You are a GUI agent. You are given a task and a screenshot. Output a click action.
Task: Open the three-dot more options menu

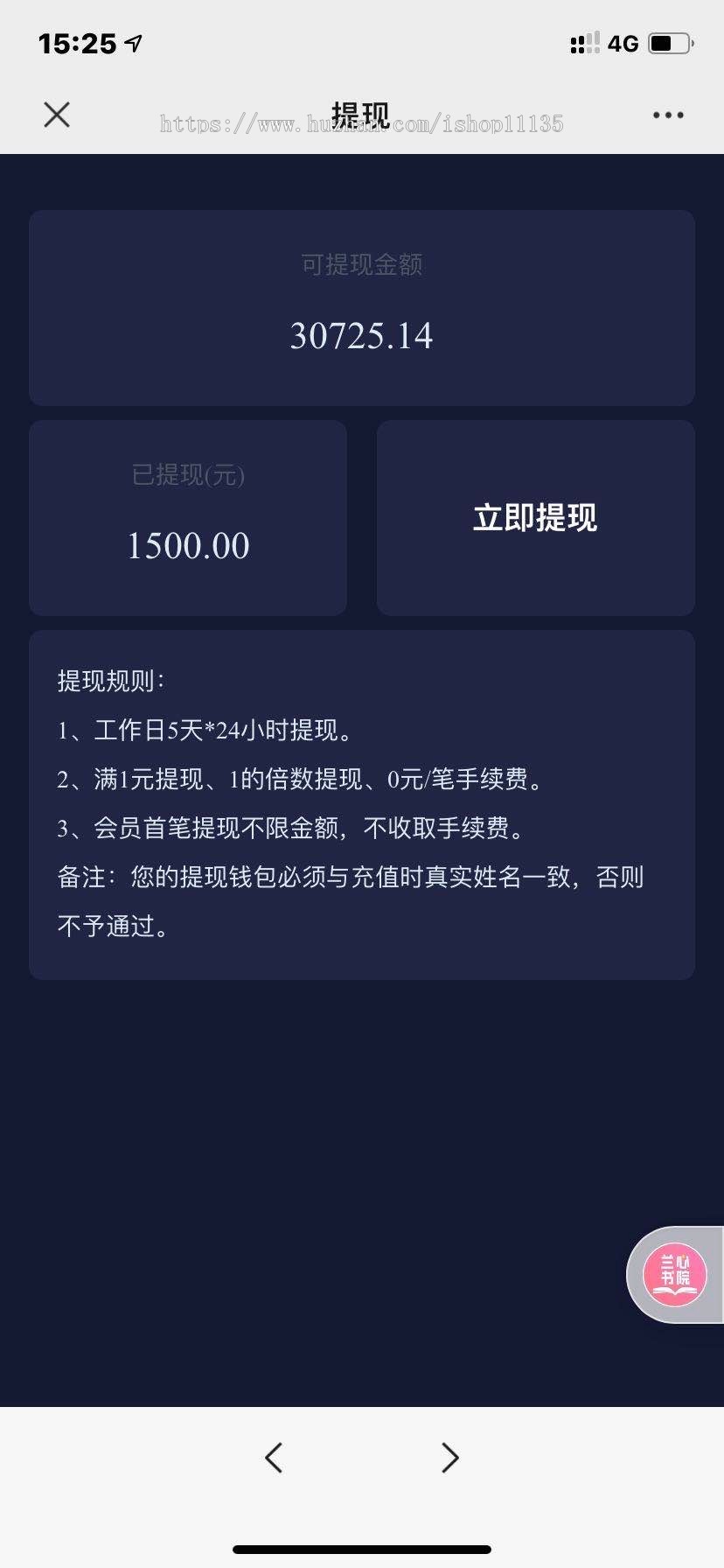pyautogui.click(x=667, y=114)
